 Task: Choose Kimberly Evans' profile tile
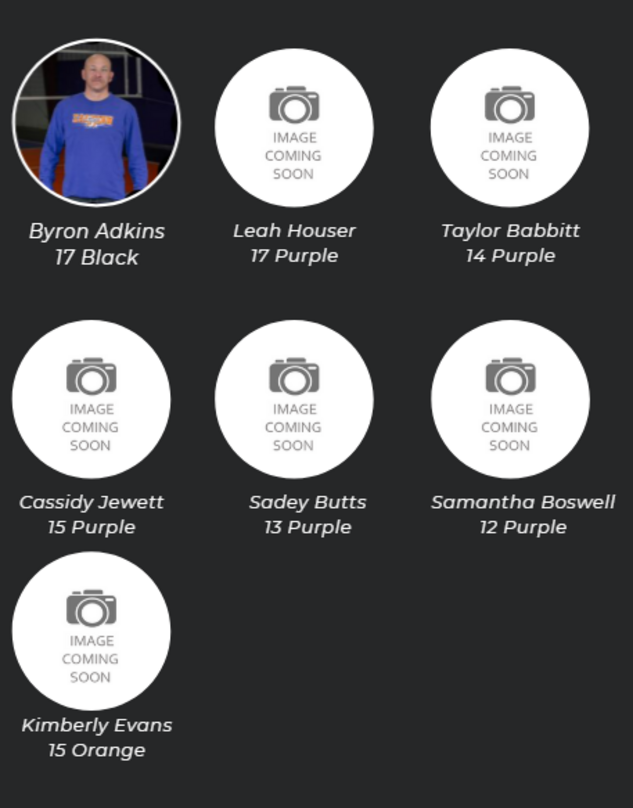[x=91, y=631]
